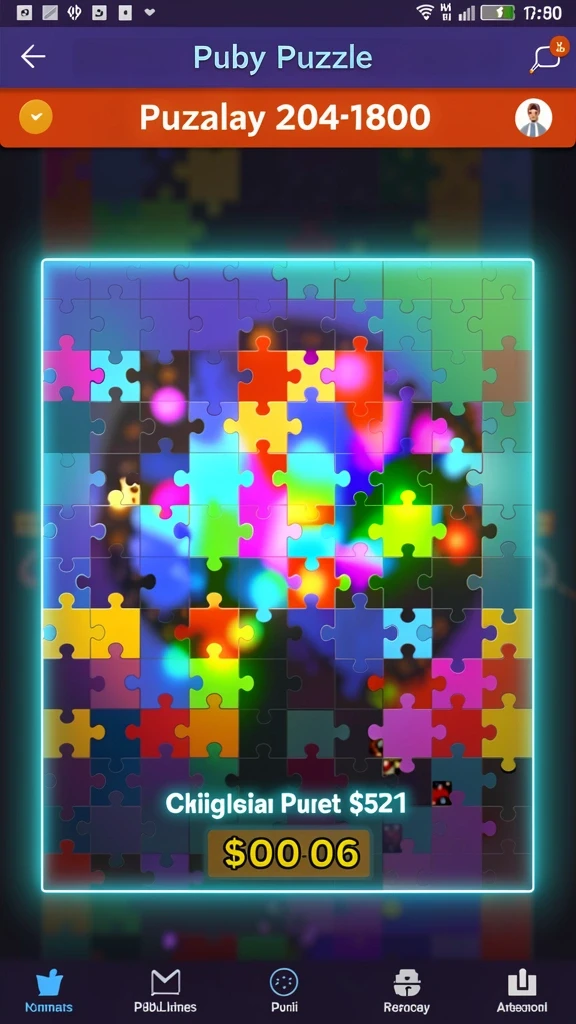Switch to the Rerocay tab
The width and height of the screenshot is (576, 1024).
[406, 990]
